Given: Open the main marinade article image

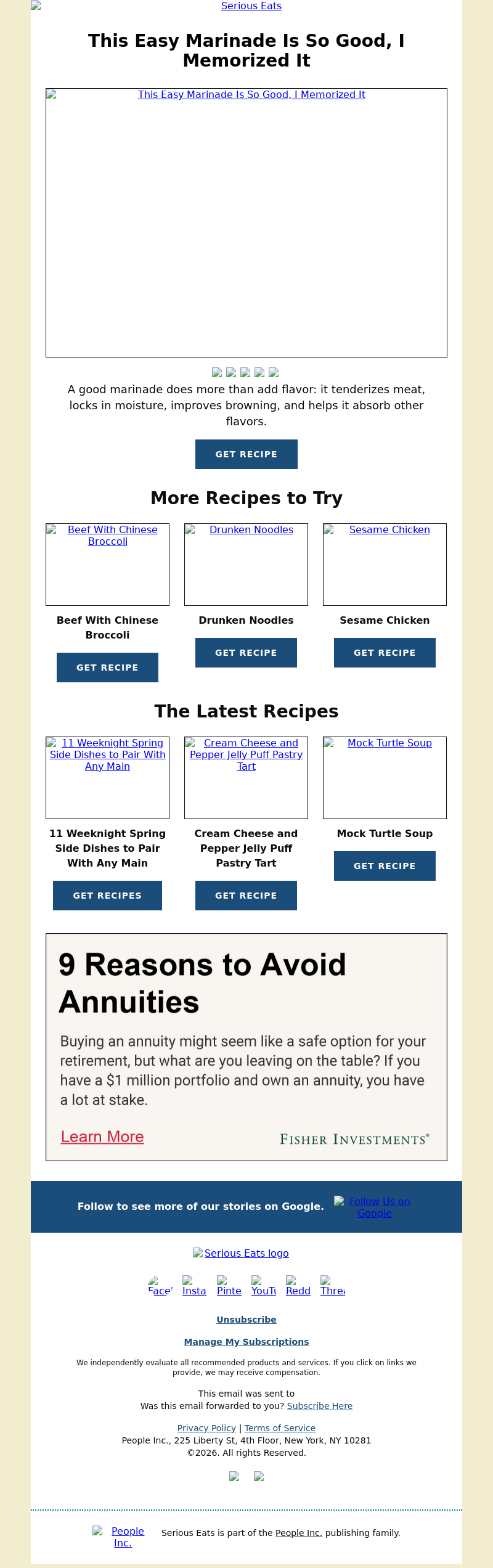Looking at the screenshot, I should [x=246, y=222].
